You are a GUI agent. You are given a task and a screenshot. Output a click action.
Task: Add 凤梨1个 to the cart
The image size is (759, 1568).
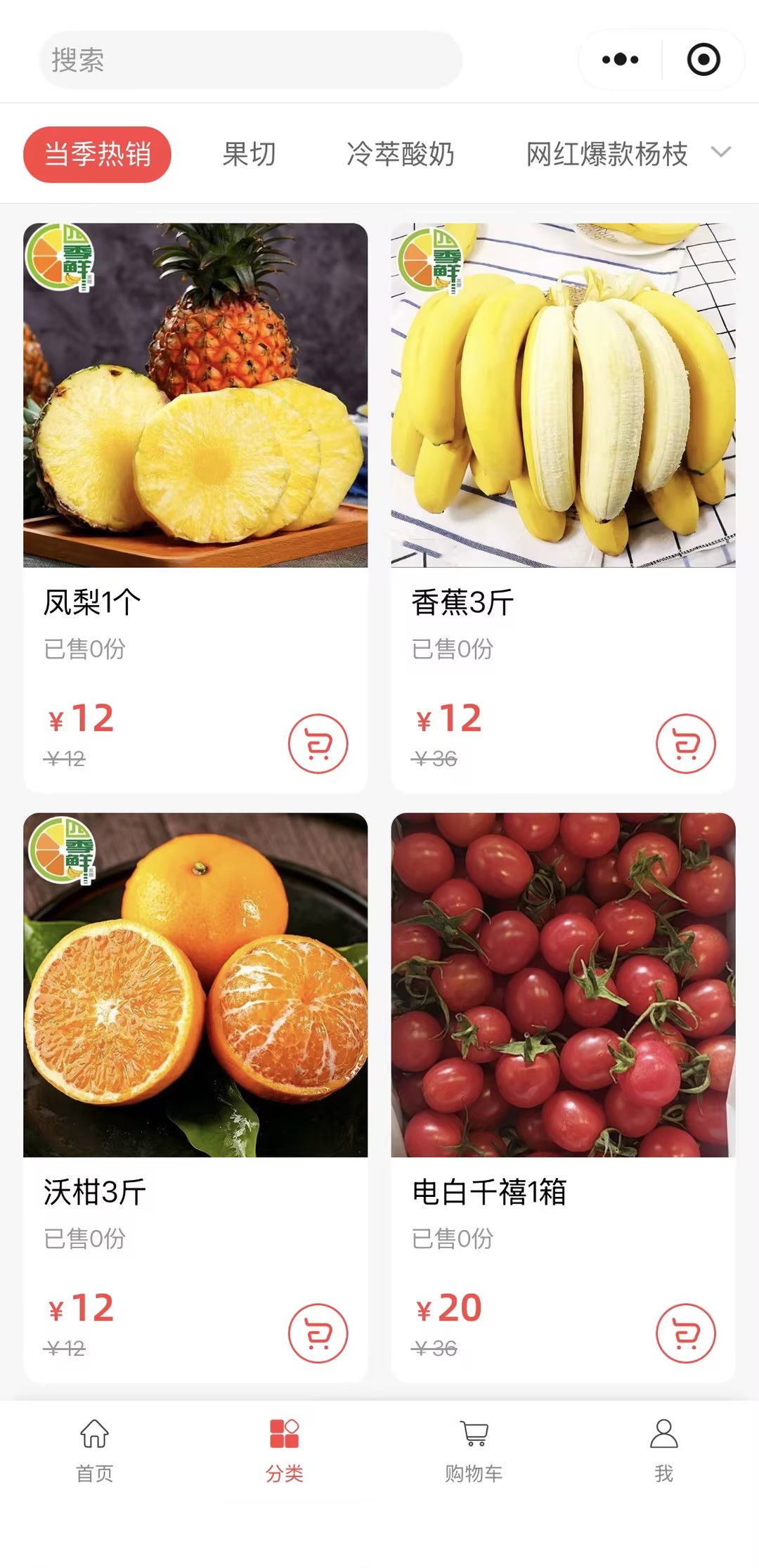point(318,744)
